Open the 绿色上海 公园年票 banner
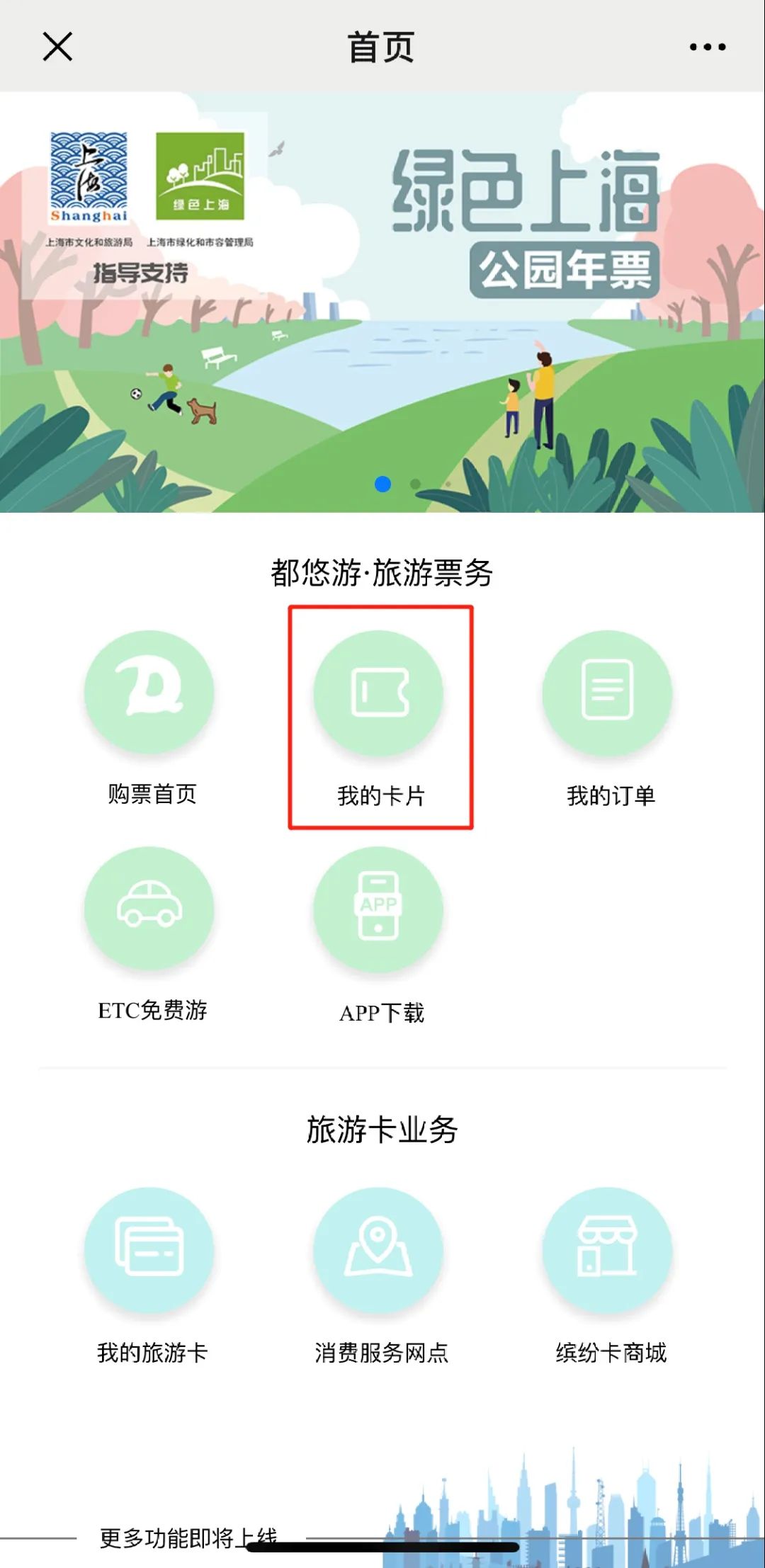Image resolution: width=765 pixels, height=1568 pixels. (382, 301)
